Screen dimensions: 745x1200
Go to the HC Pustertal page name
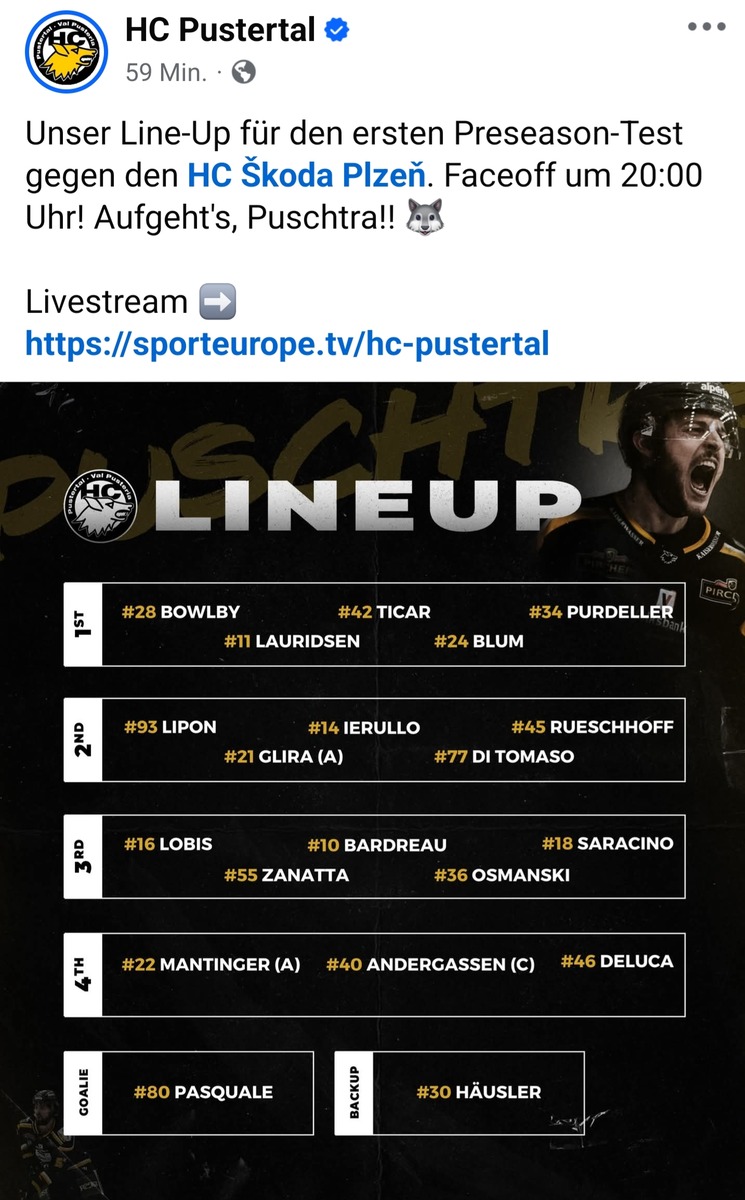220,31
